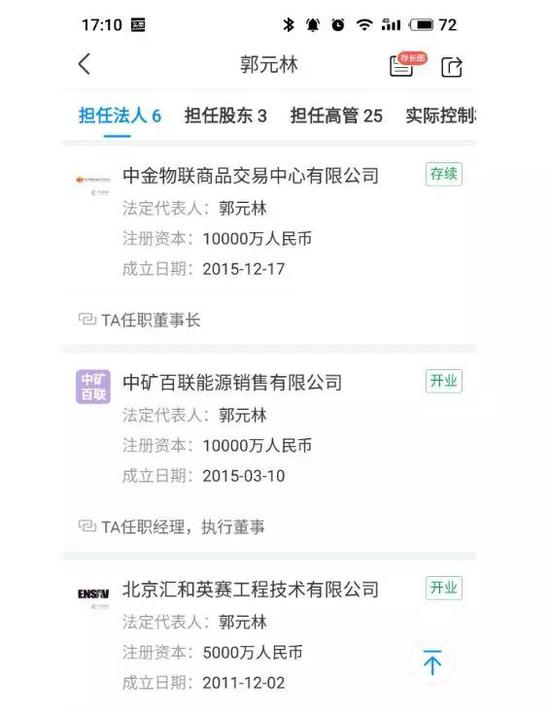Switch to the 担任高管 25 tab
Image resolution: width=550 pixels, height=712 pixels.
pyautogui.click(x=336, y=116)
